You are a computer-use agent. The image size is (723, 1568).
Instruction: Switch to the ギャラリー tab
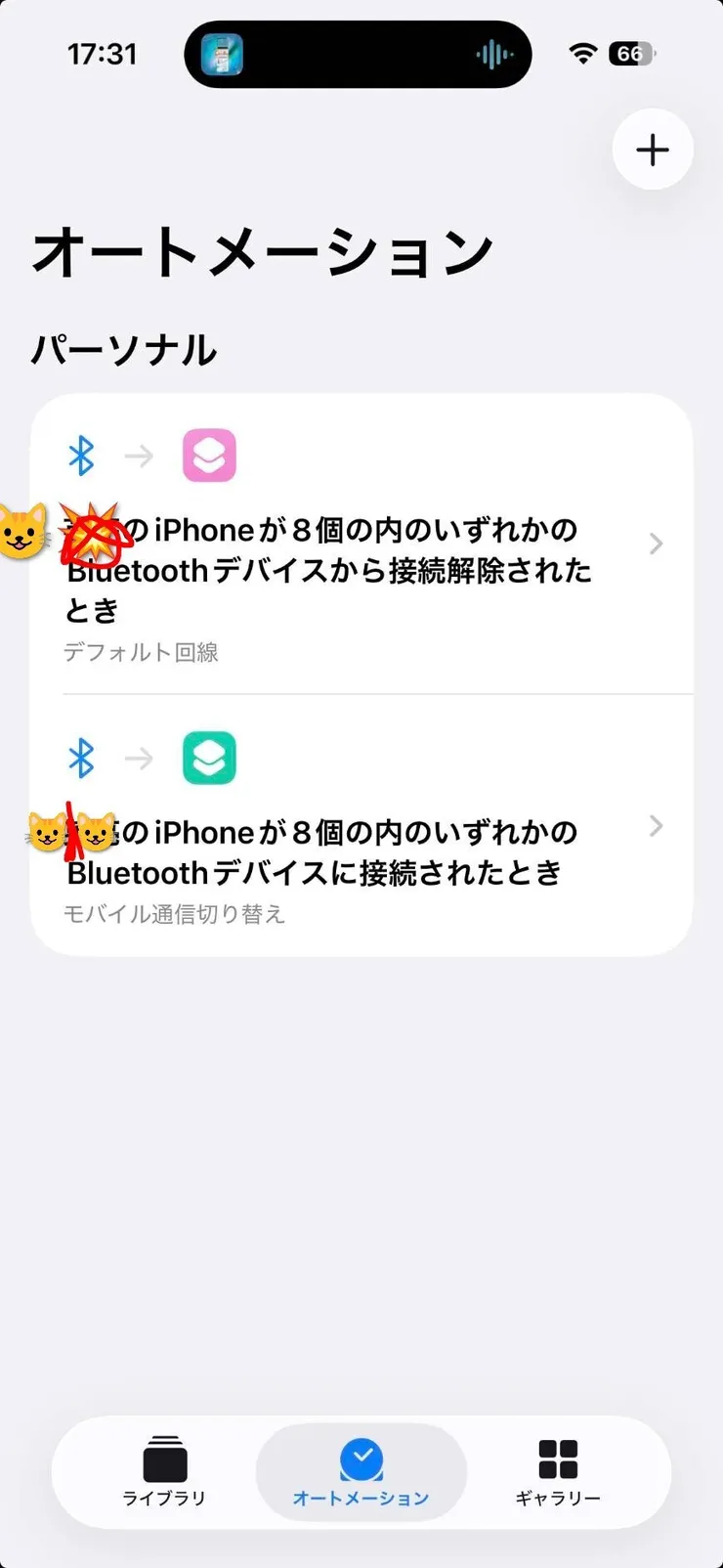click(x=557, y=1472)
